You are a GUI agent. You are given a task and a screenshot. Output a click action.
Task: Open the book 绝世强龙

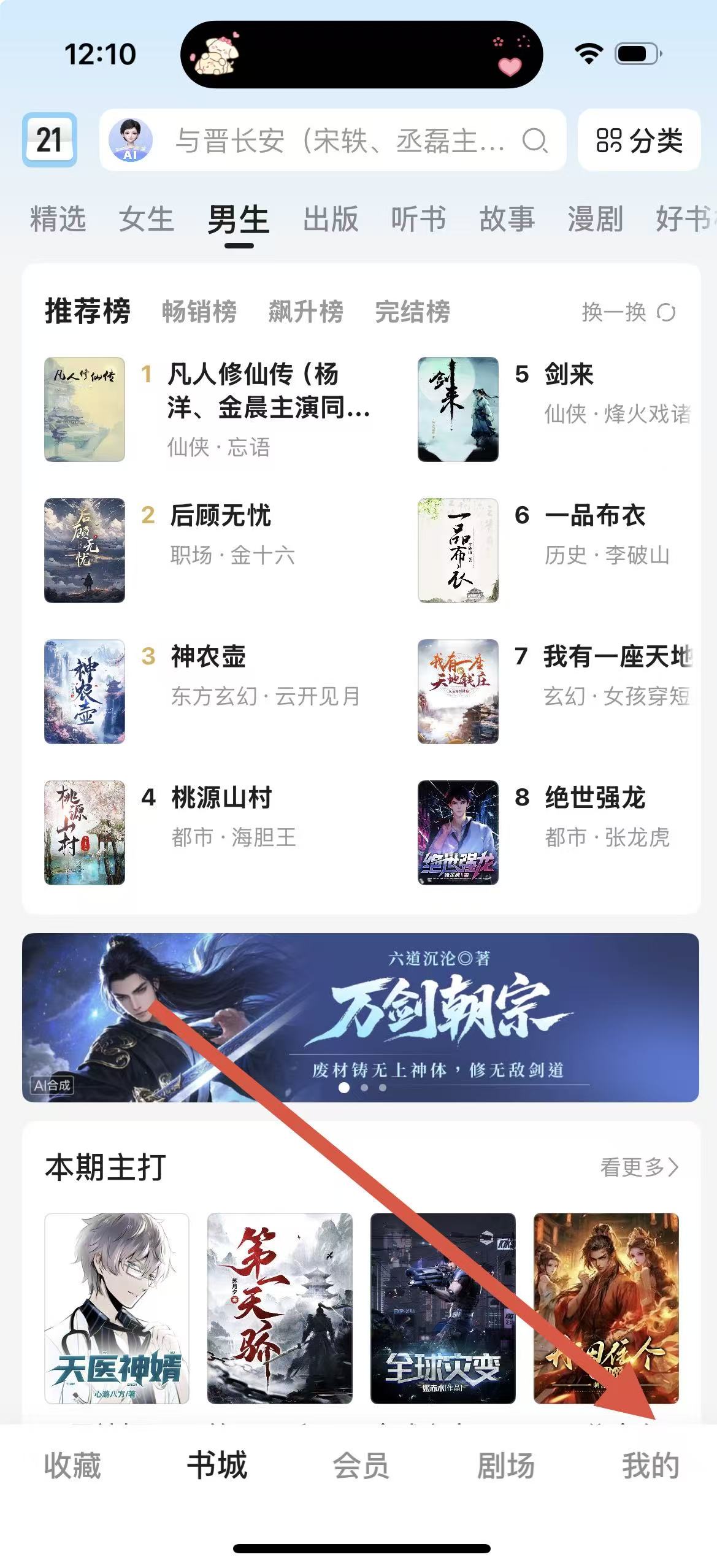click(x=594, y=797)
